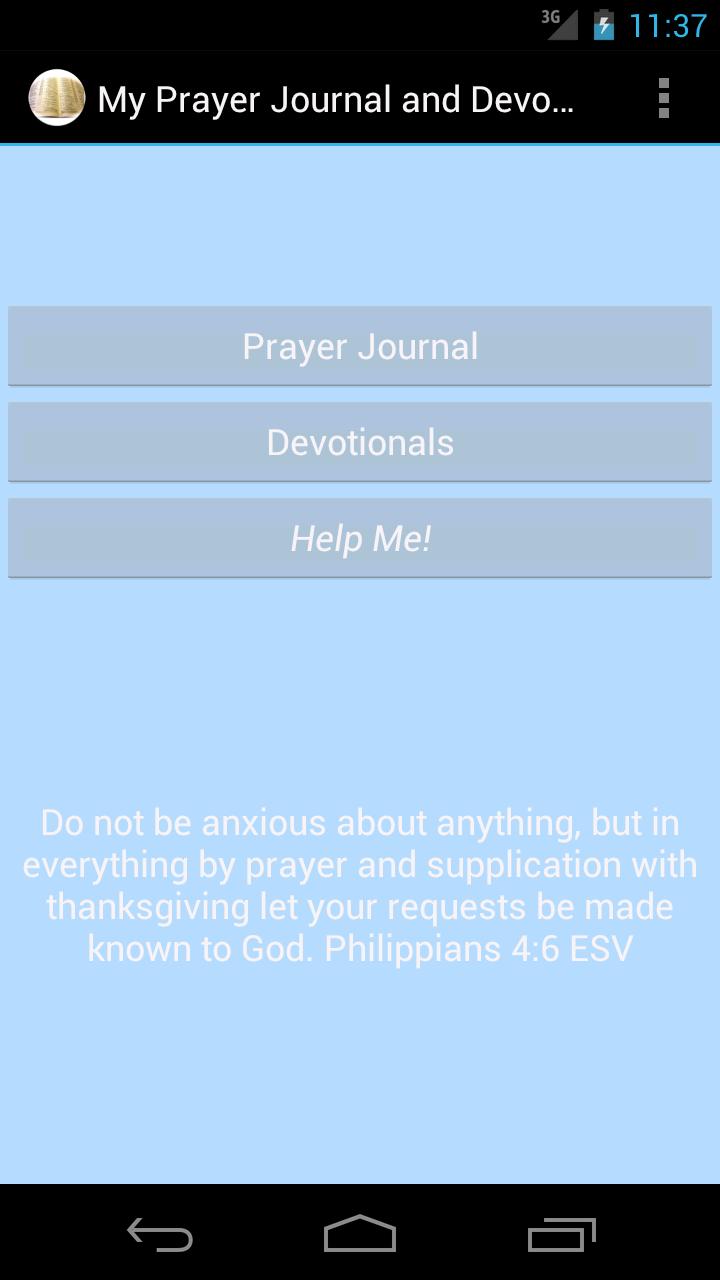Open the Prayer Journal
Screen dimensions: 720x1280
pyautogui.click(x=360, y=345)
